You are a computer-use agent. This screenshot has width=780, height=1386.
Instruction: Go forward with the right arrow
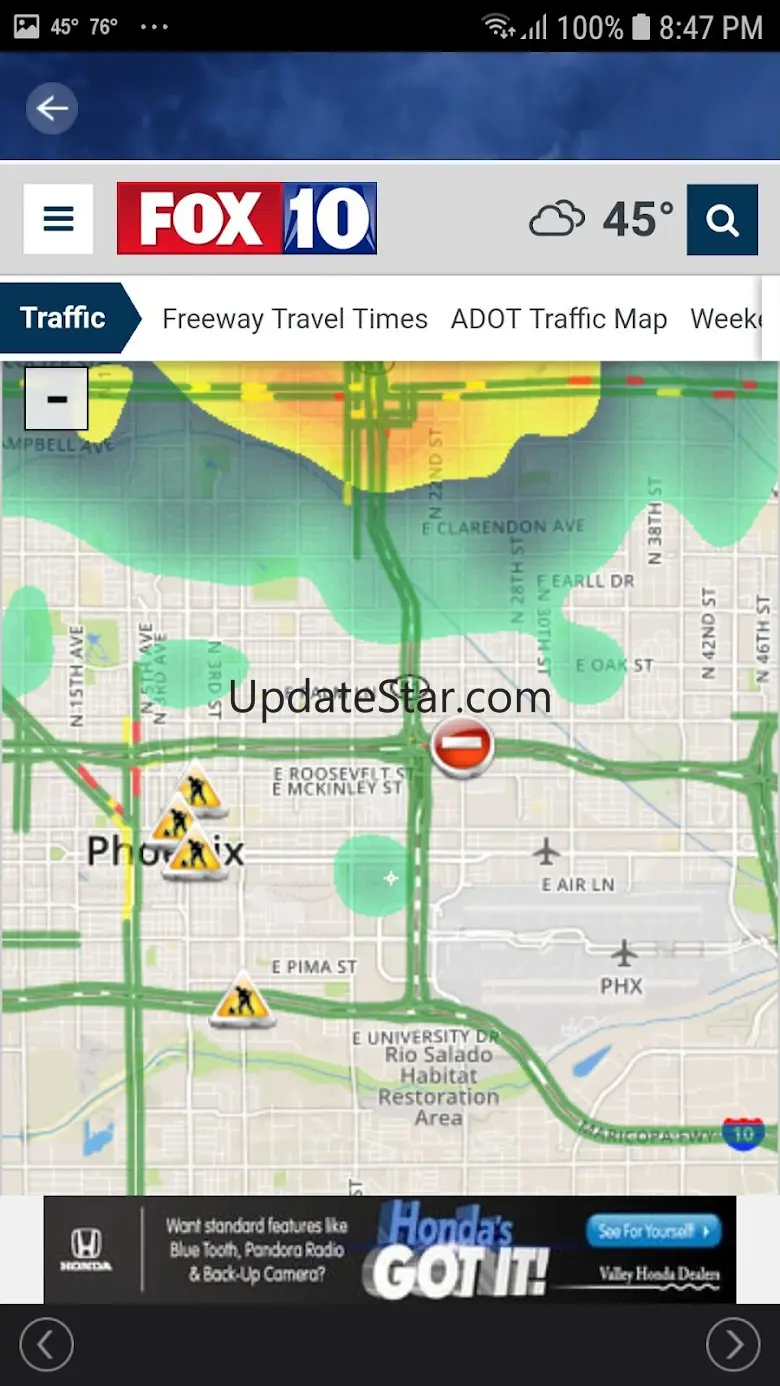coord(733,1345)
